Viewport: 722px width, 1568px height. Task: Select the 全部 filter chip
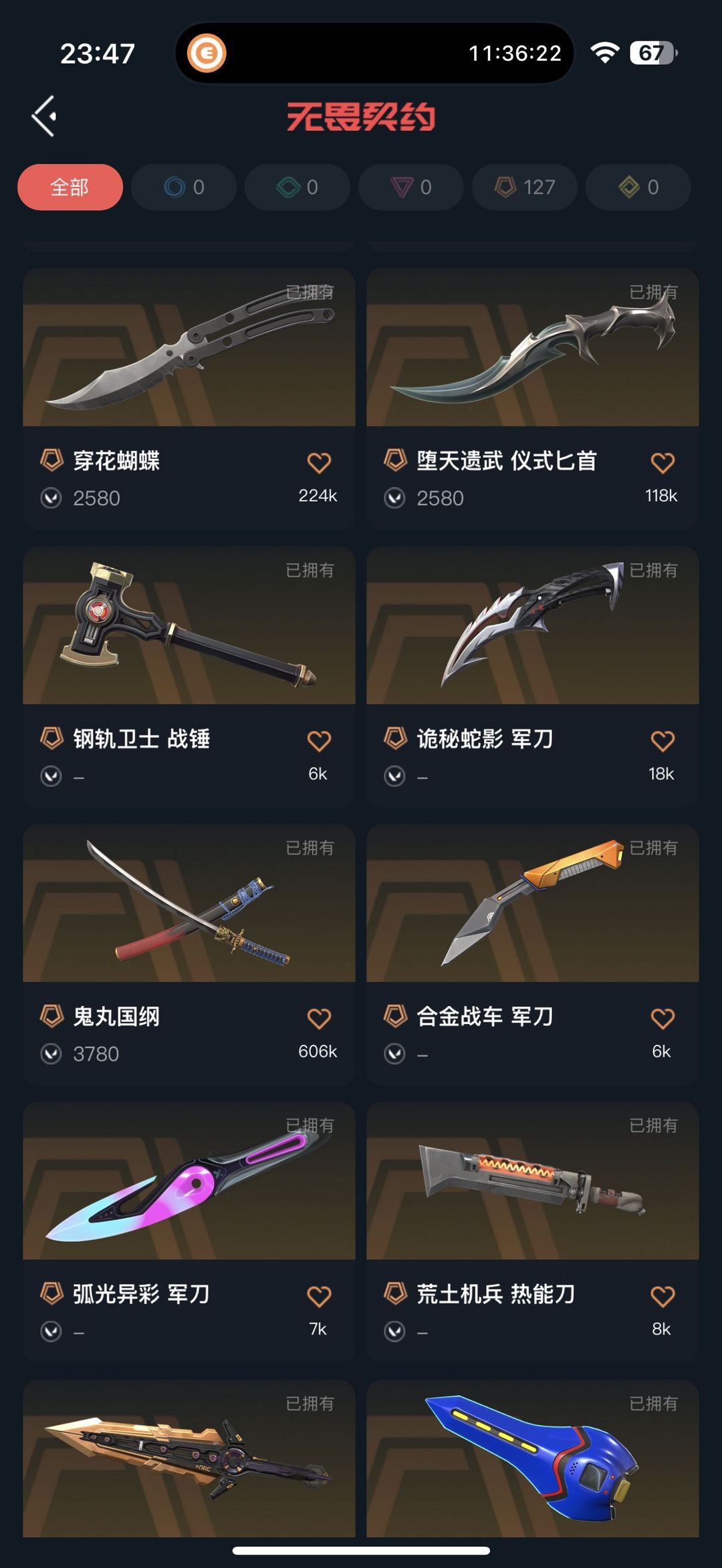(x=70, y=187)
